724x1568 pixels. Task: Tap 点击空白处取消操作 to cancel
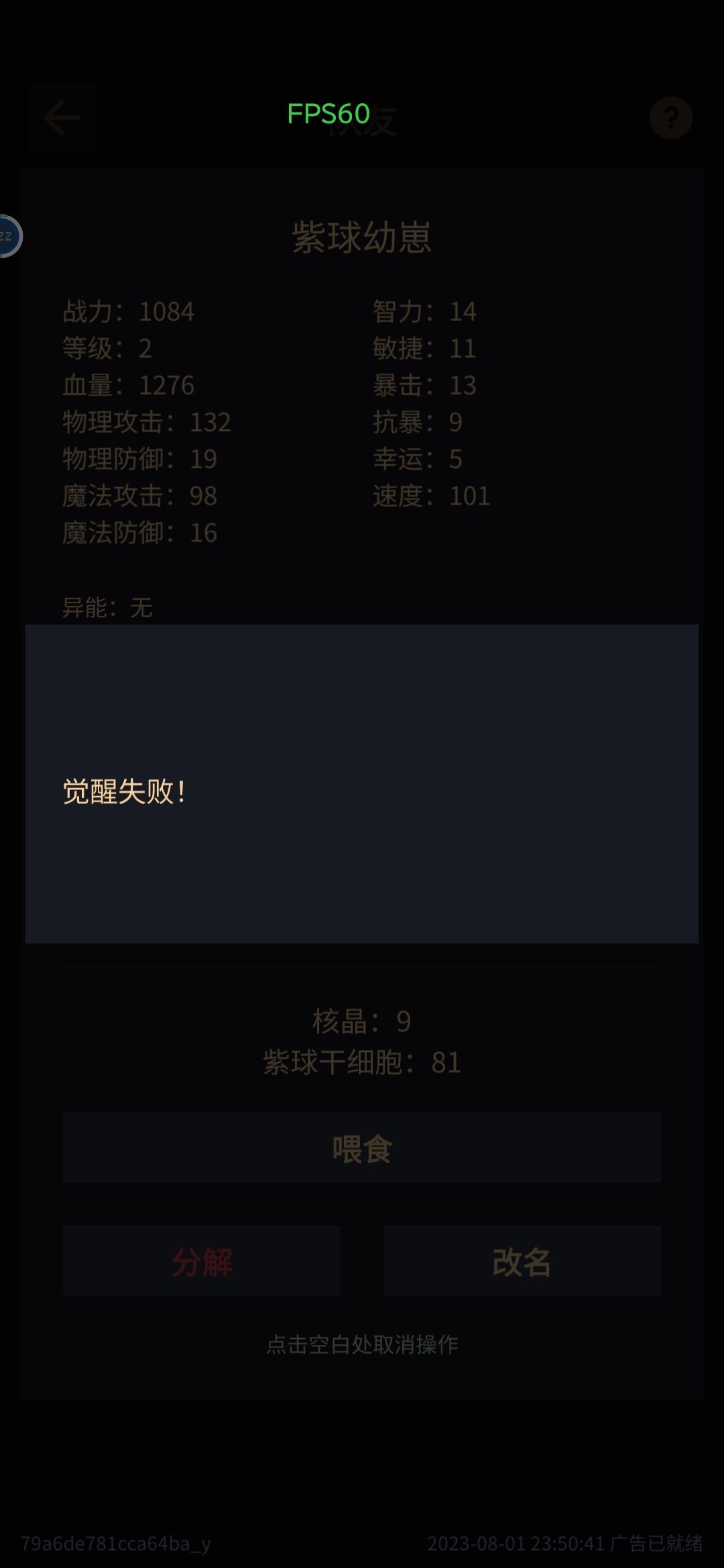pos(362,1344)
